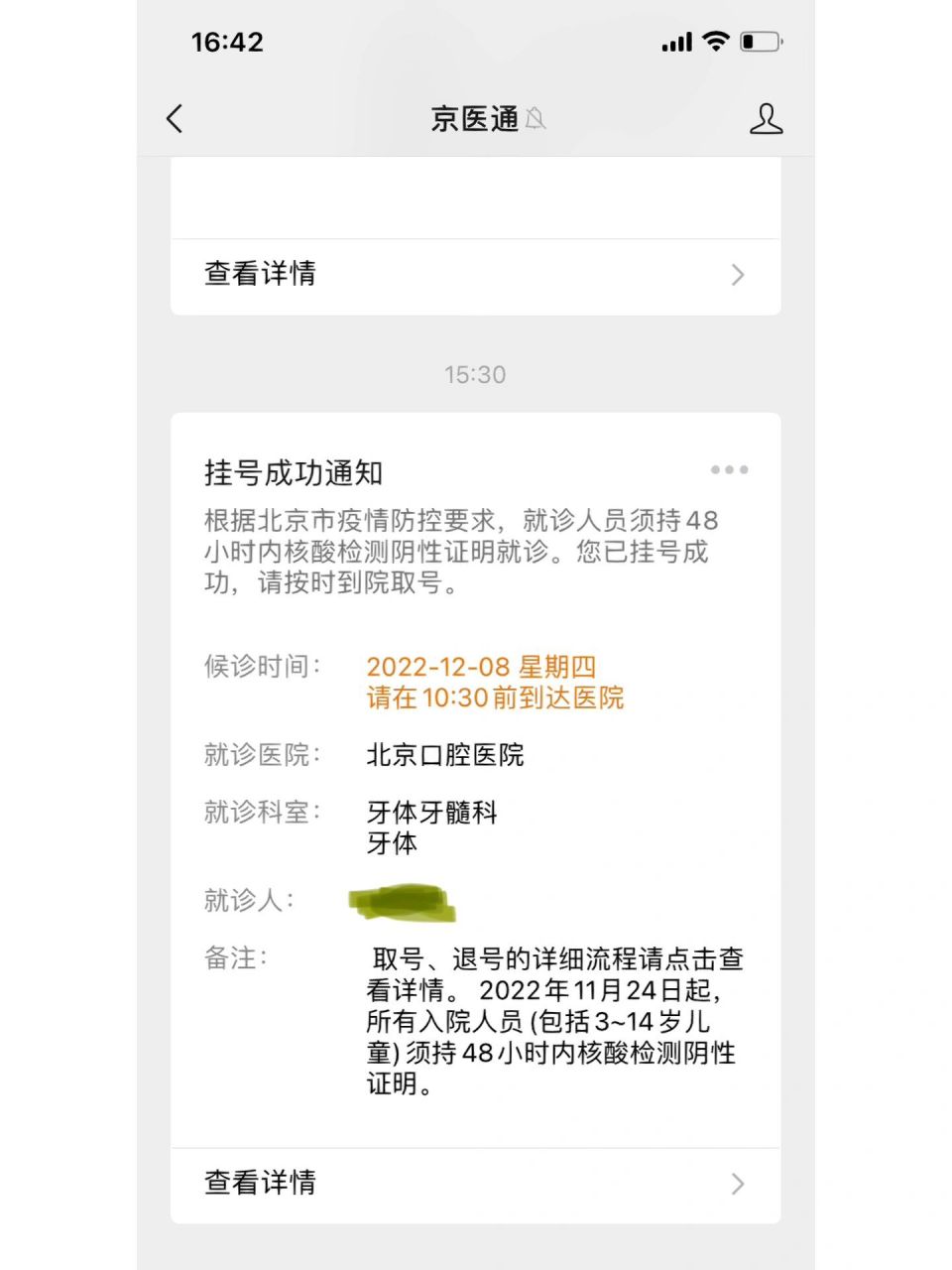This screenshot has width=952, height=1270.
Task: Click 请在10:30前到达医院 notice text
Action: point(494,698)
